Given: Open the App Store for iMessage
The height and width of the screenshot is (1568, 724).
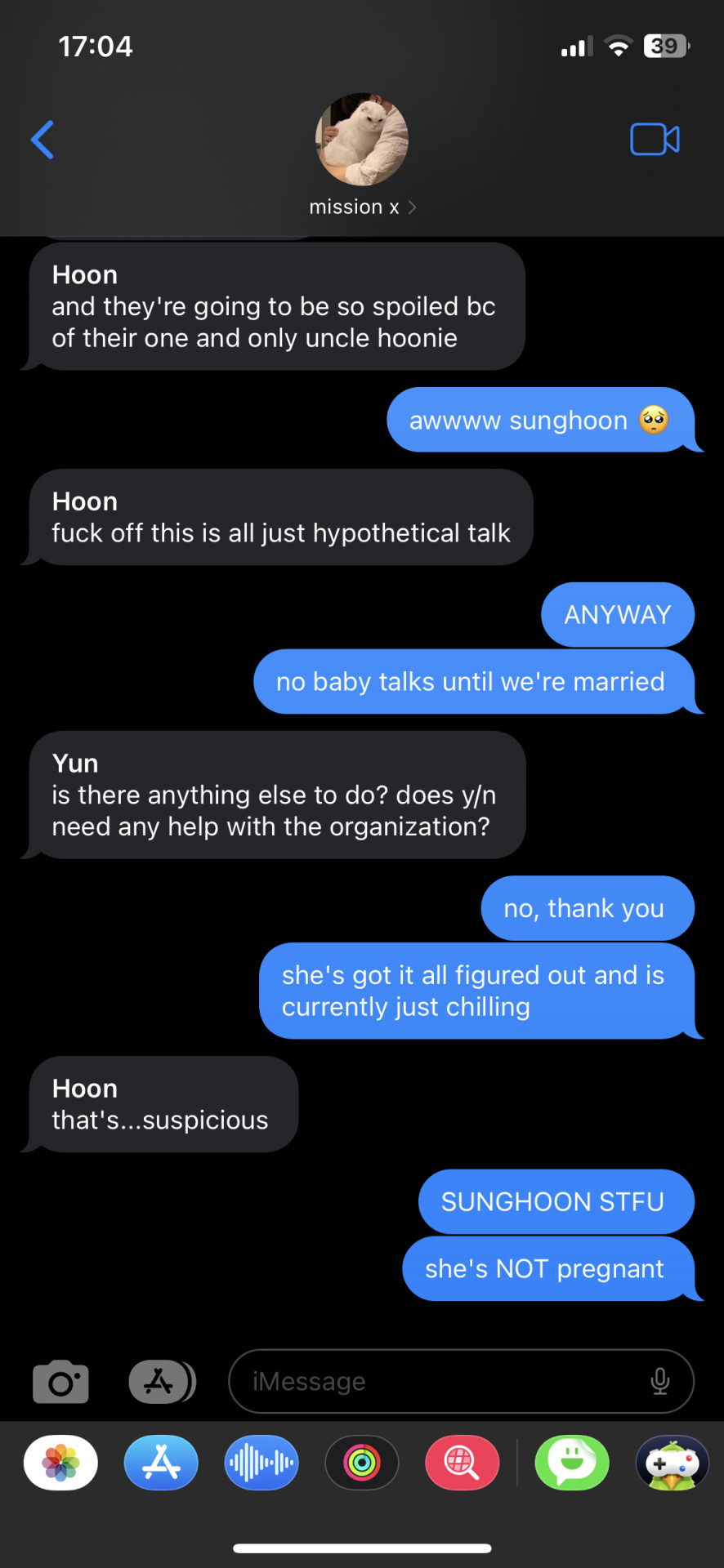Looking at the screenshot, I should tap(161, 1463).
